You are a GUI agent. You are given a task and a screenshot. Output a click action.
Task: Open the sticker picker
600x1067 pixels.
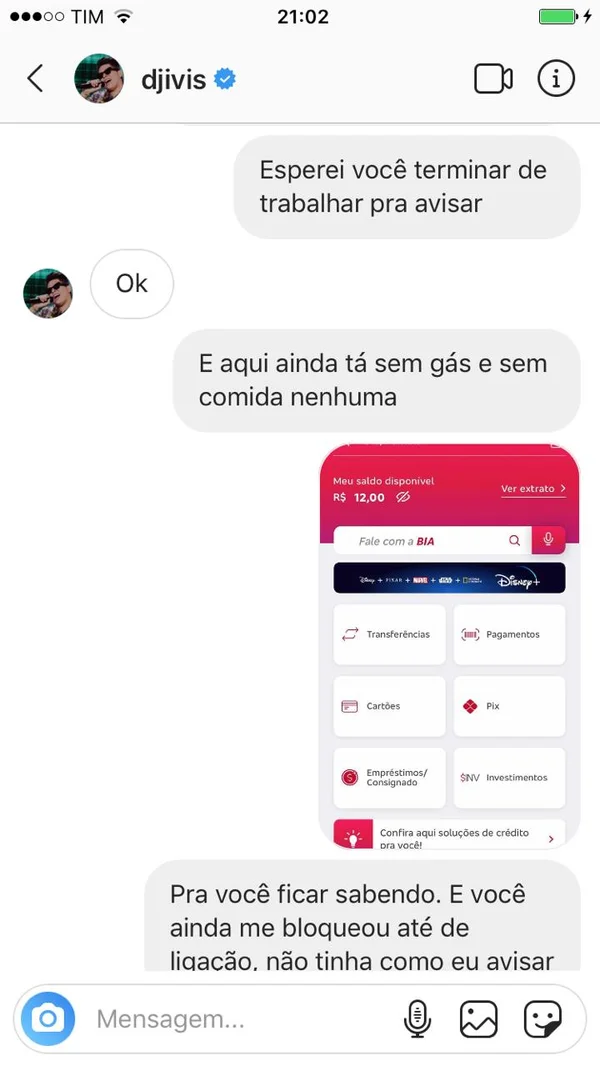point(543,1019)
